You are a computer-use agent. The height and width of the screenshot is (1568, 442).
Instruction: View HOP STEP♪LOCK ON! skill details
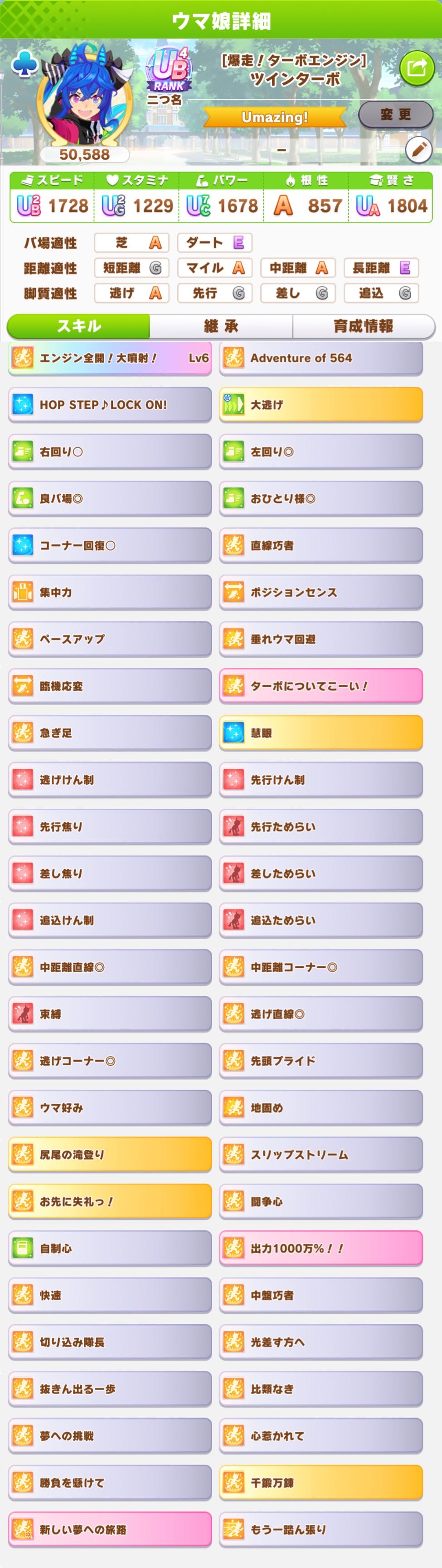click(x=110, y=405)
